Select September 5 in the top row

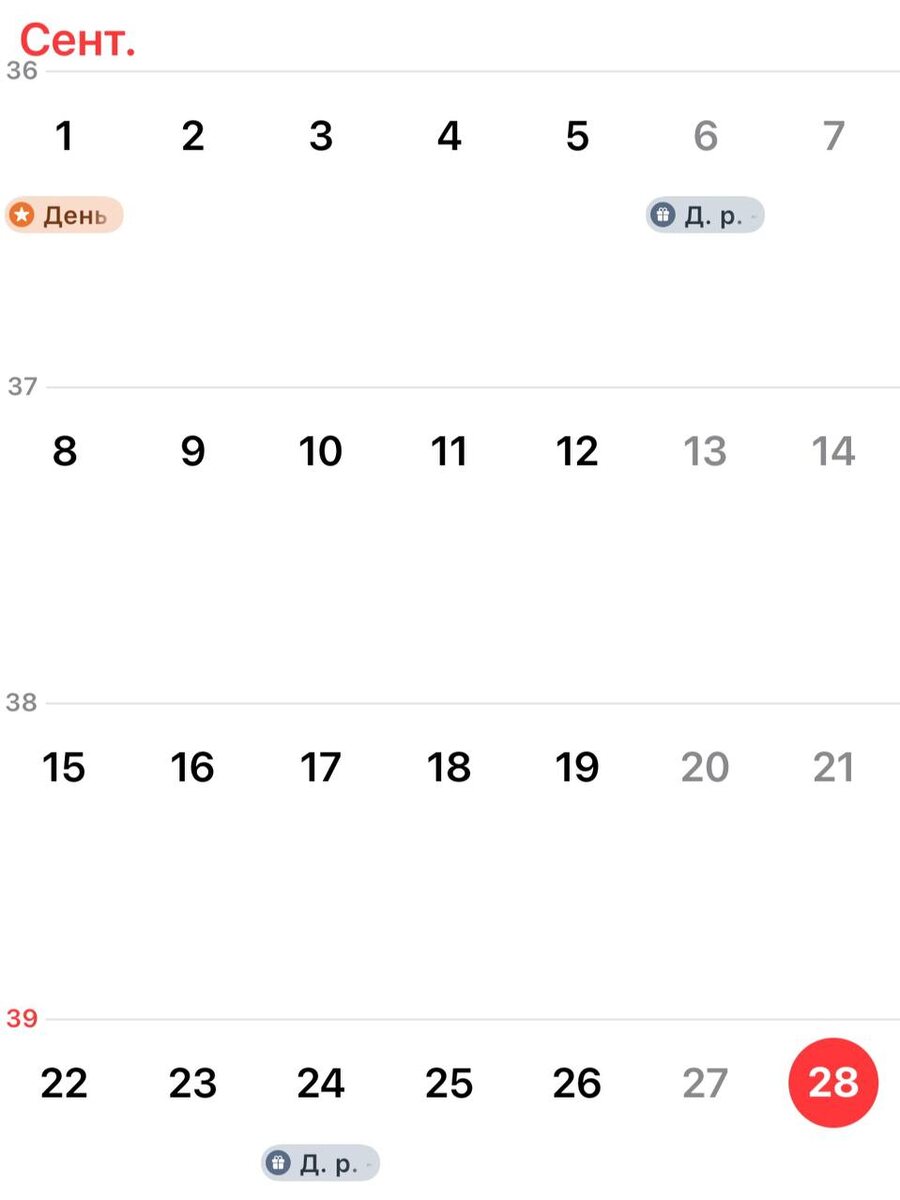578,137
